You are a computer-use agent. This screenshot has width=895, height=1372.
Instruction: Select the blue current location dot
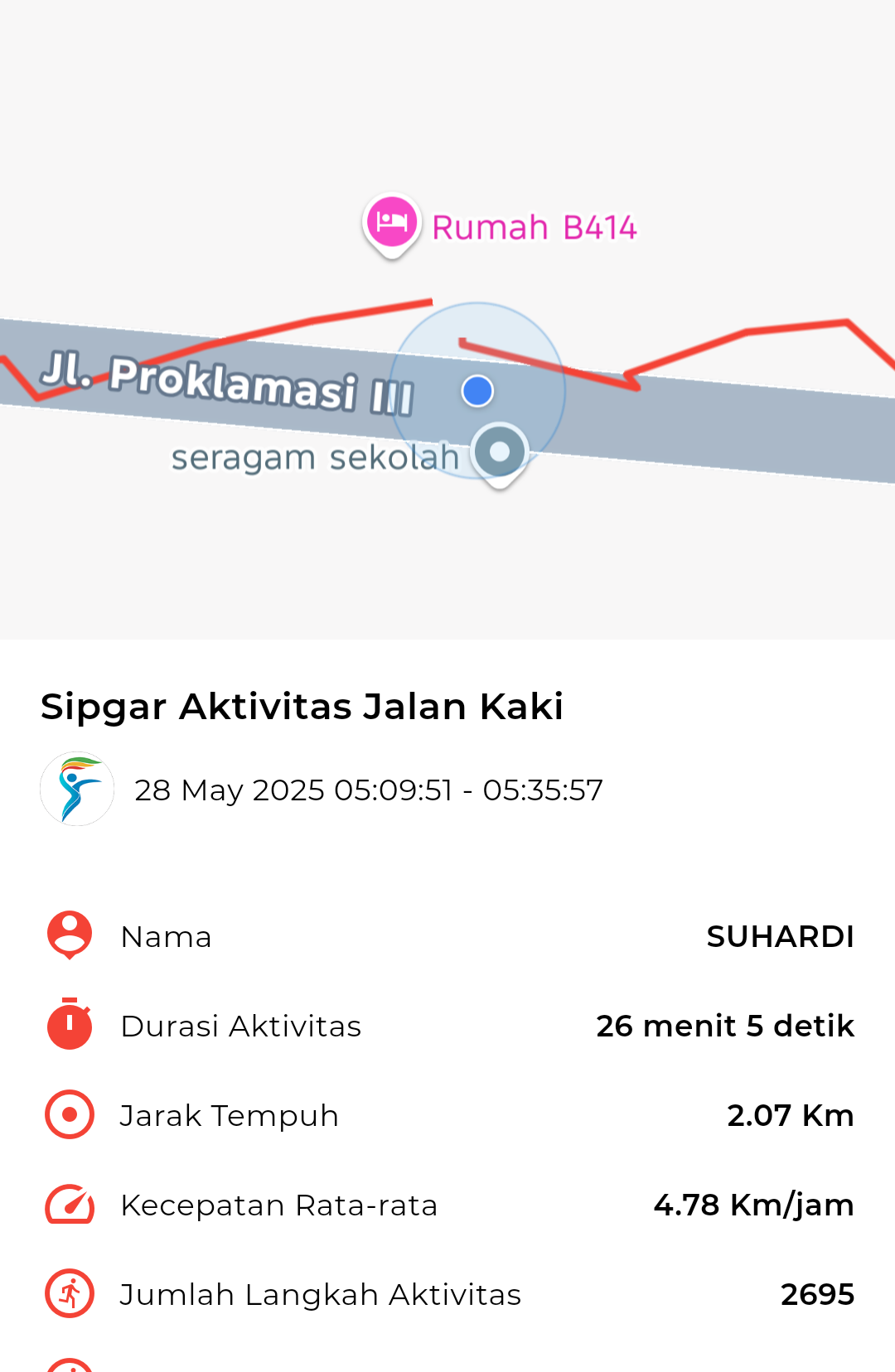click(x=477, y=390)
